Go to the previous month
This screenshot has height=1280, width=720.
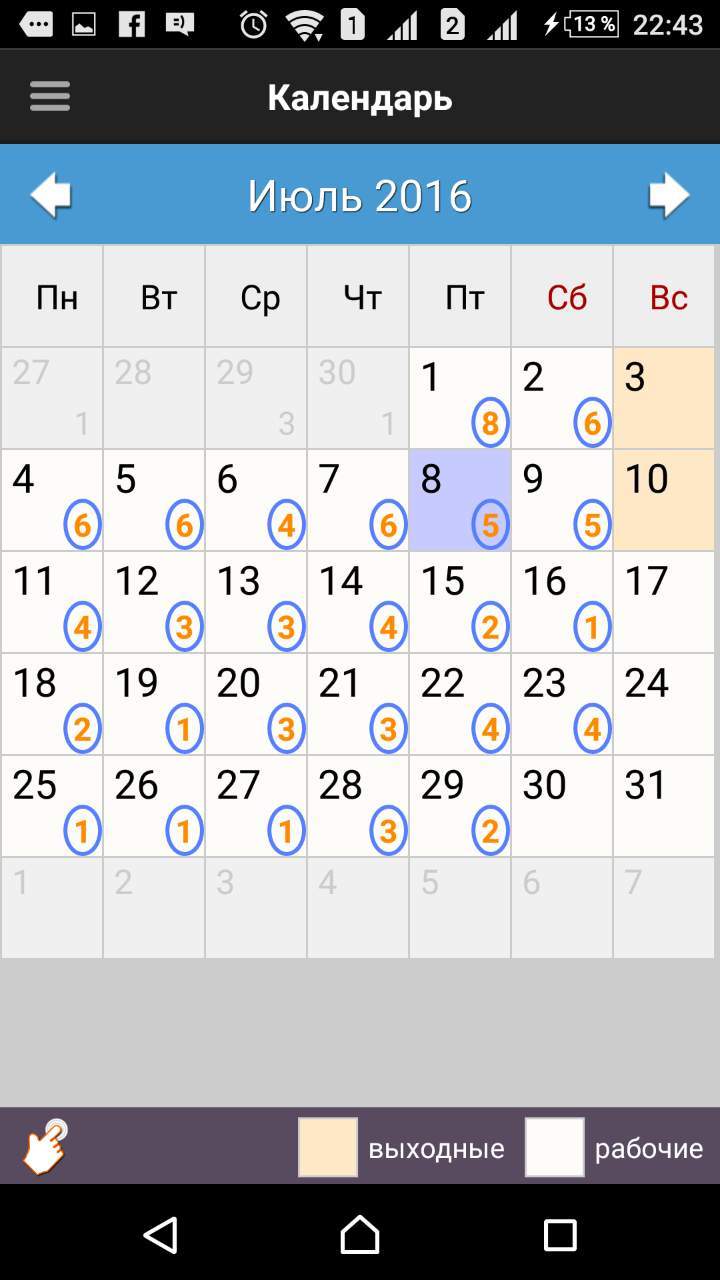(50, 195)
